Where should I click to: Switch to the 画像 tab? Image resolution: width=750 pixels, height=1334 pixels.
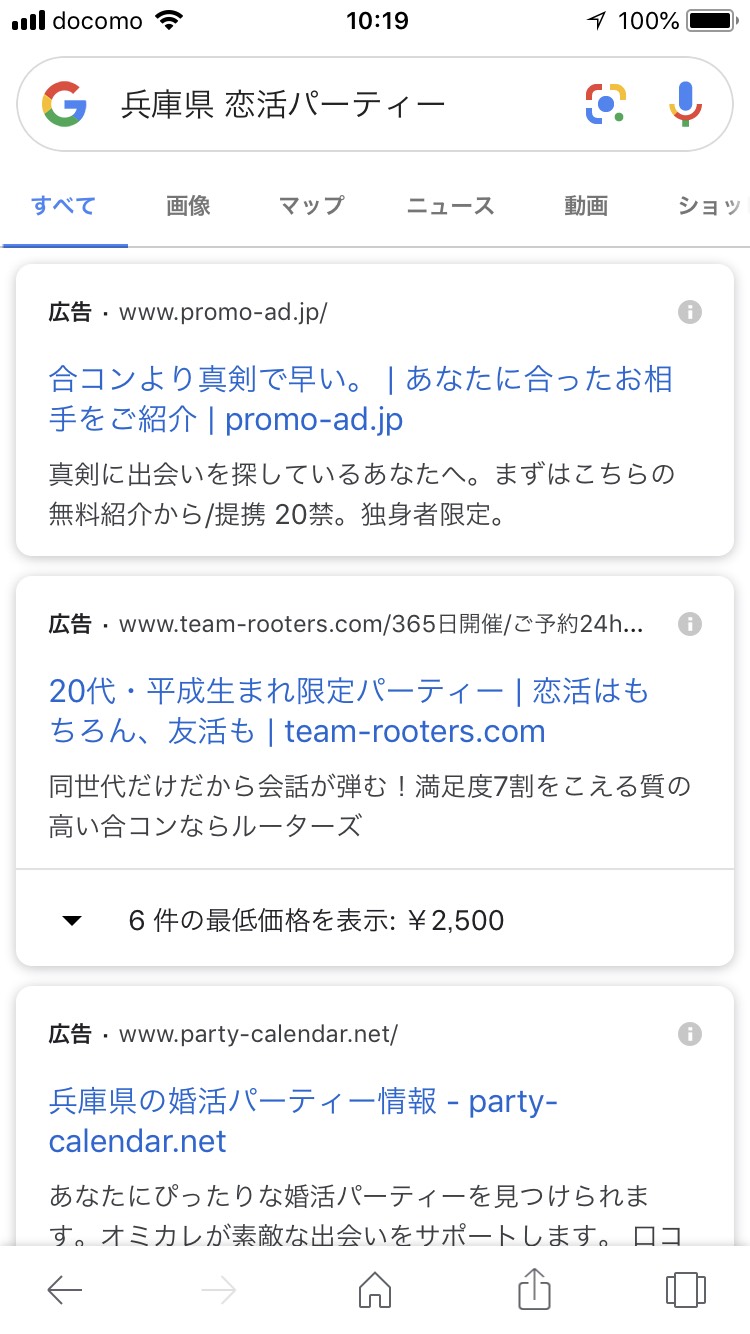pos(188,206)
